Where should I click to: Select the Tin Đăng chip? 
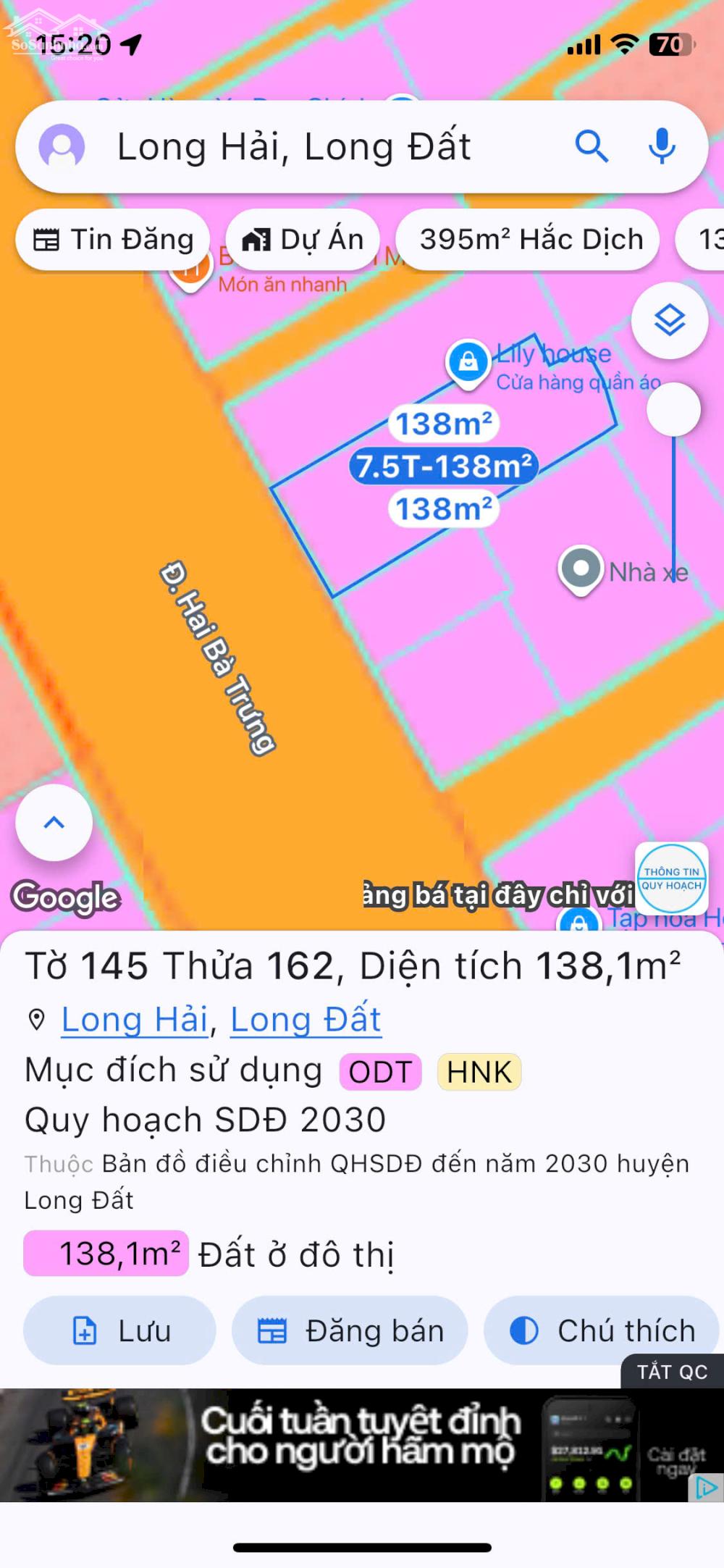click(114, 240)
